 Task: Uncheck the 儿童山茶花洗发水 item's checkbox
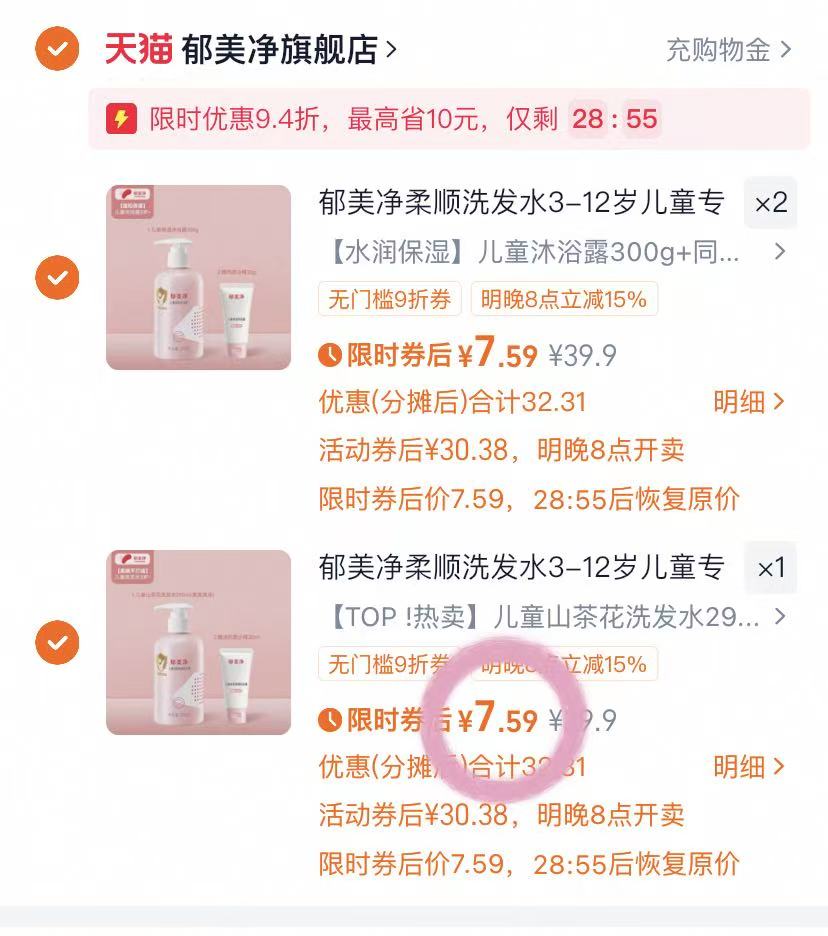(57, 642)
